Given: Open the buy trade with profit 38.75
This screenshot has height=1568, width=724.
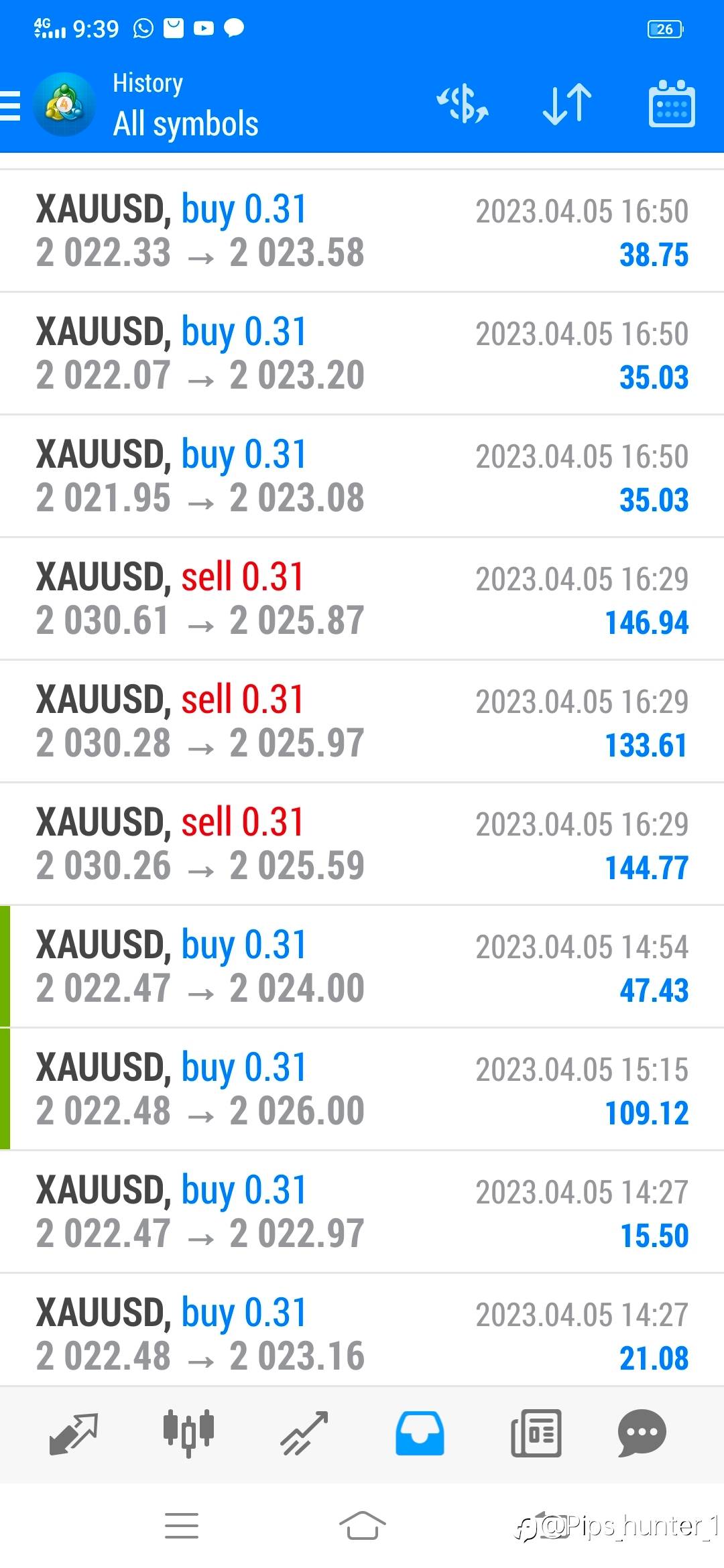Looking at the screenshot, I should click(x=362, y=231).
